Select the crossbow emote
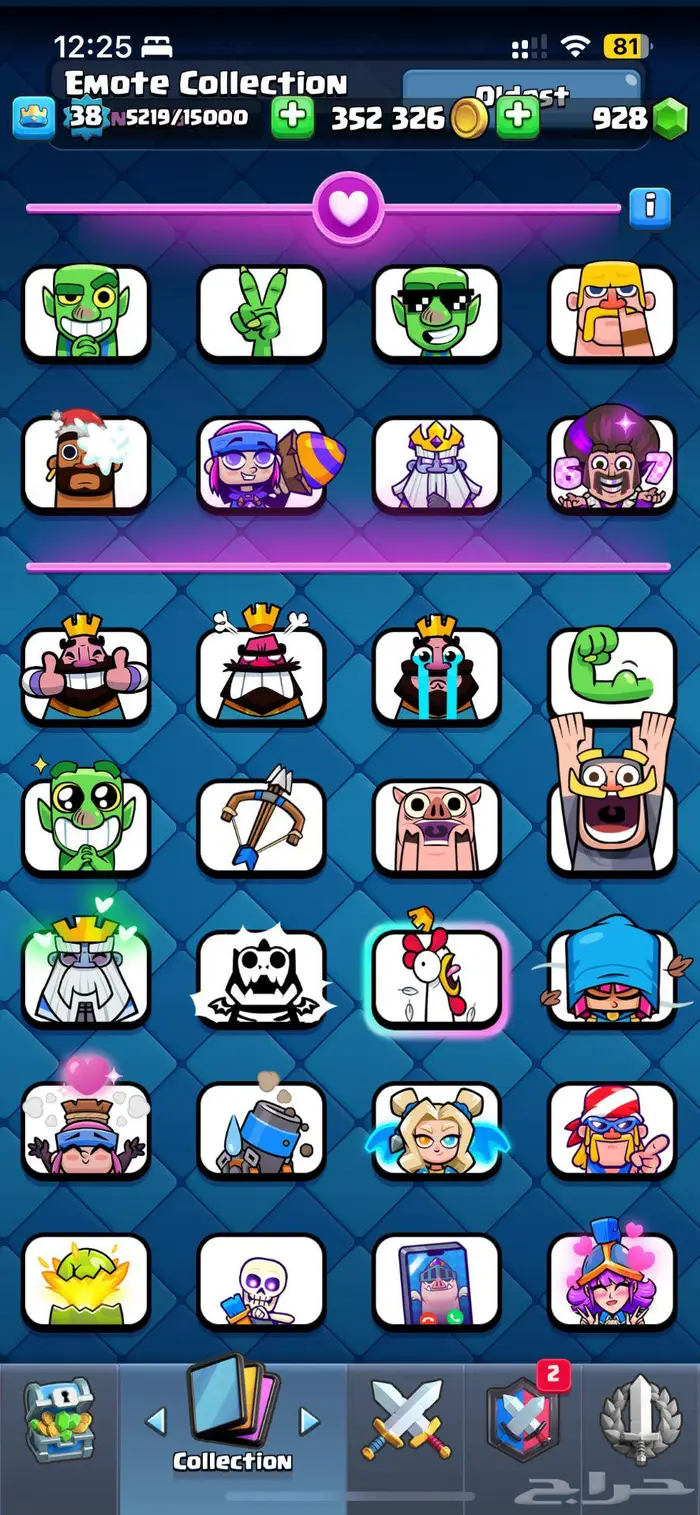 pyautogui.click(x=261, y=826)
